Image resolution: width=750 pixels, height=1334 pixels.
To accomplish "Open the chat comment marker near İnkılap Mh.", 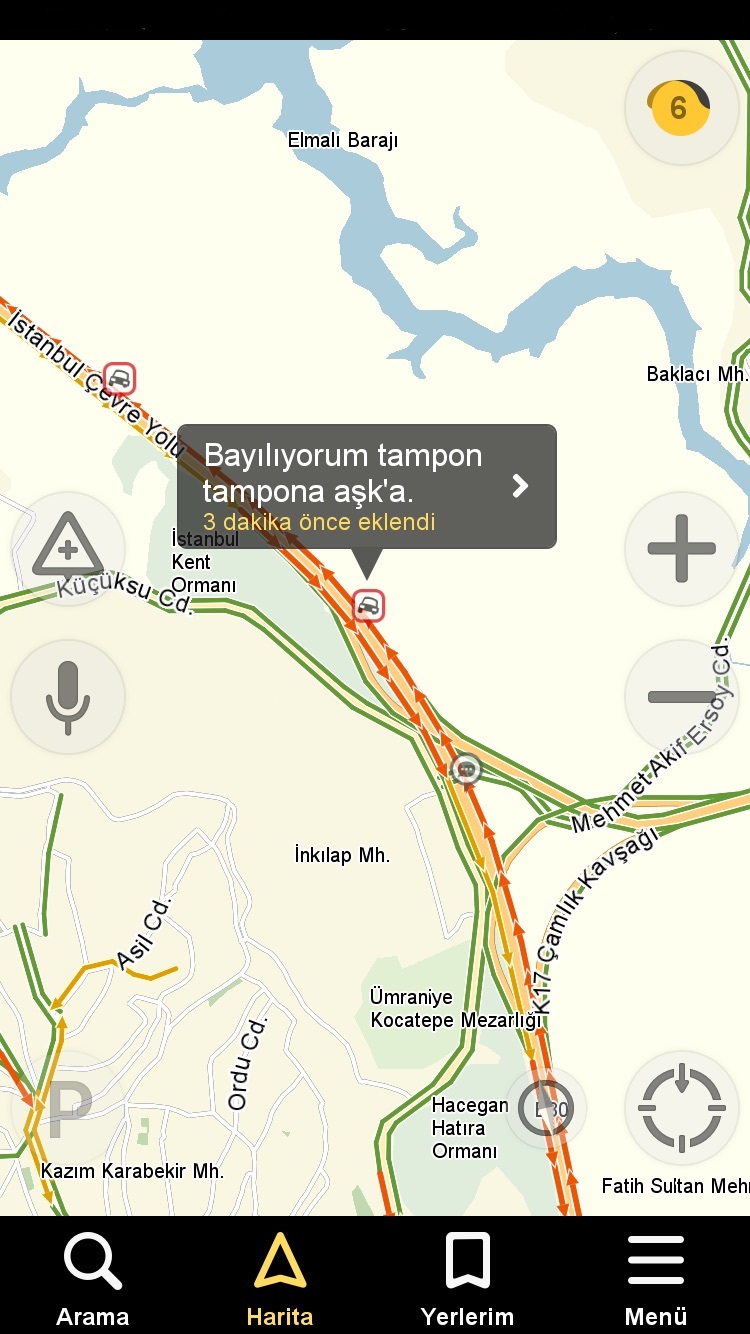I will tap(465, 769).
